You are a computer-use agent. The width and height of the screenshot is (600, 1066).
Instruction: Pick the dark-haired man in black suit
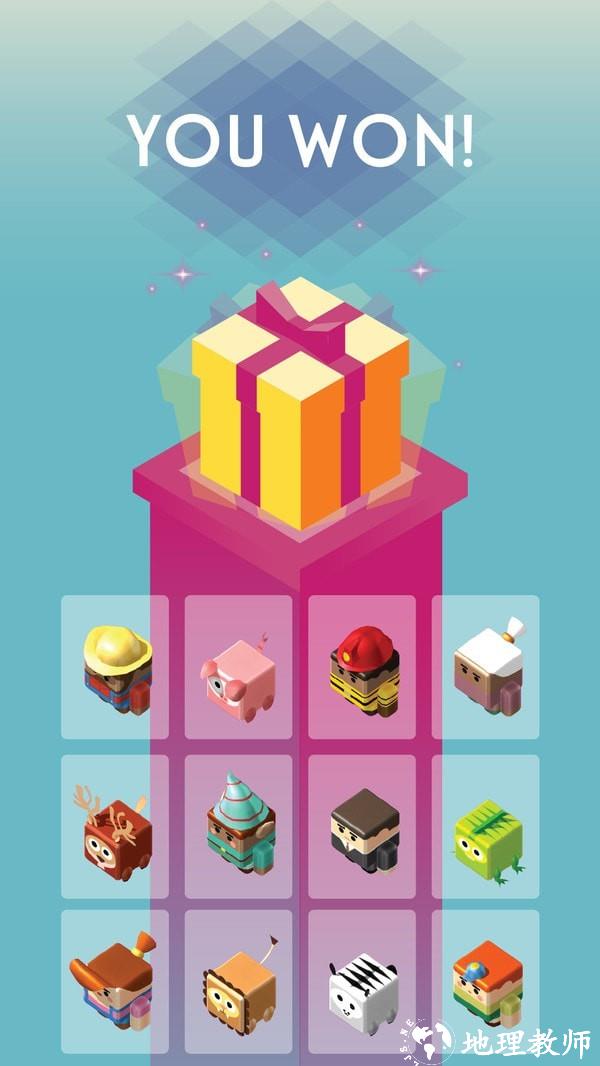tap(362, 826)
